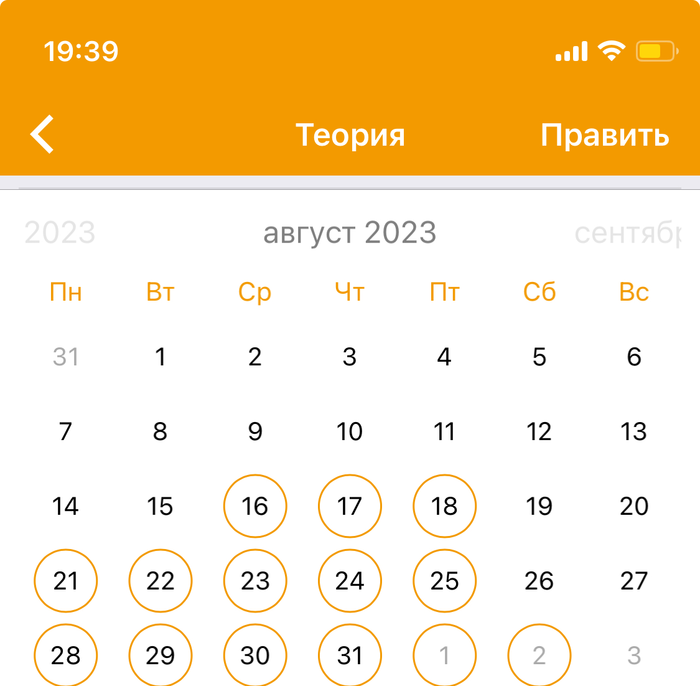Tap the date August 28
This screenshot has height=686, width=700.
point(66,655)
